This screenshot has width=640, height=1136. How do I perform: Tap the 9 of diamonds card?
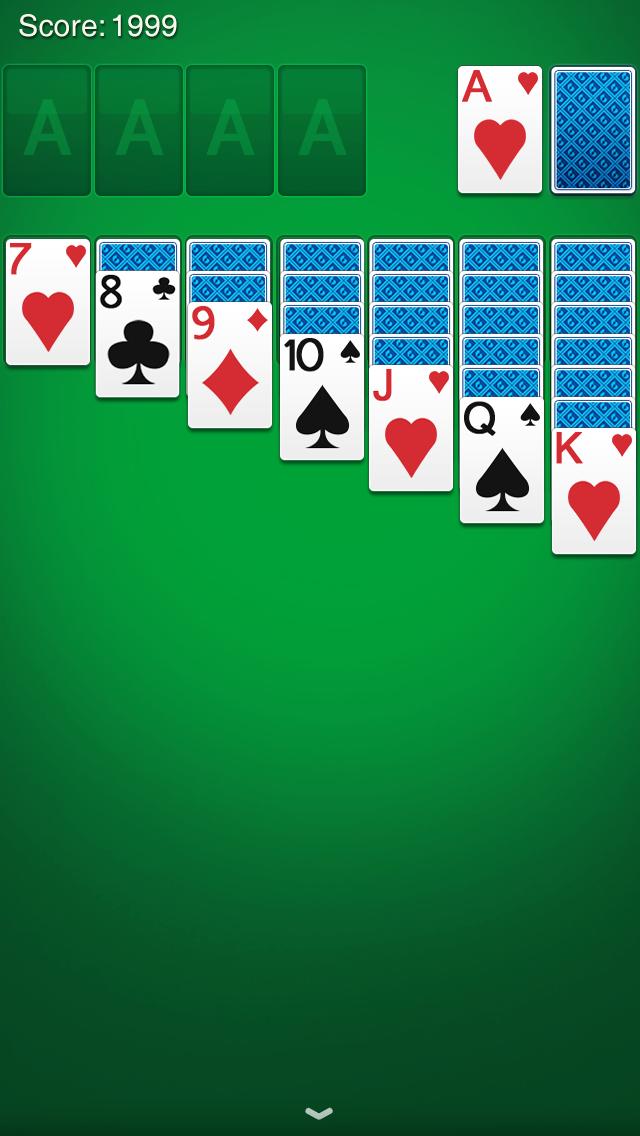(230, 366)
